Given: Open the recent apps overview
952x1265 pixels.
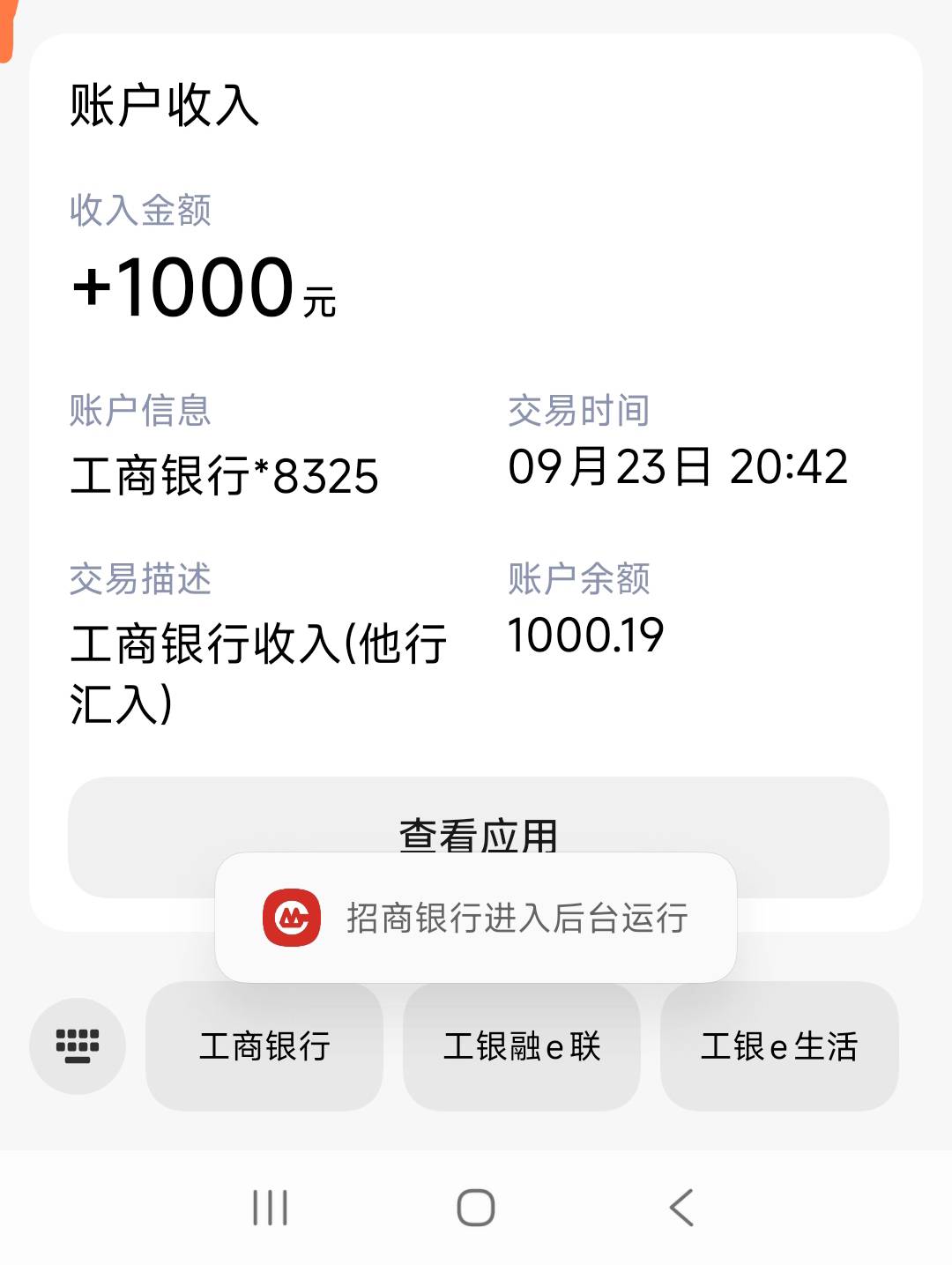Looking at the screenshot, I should [x=270, y=1207].
